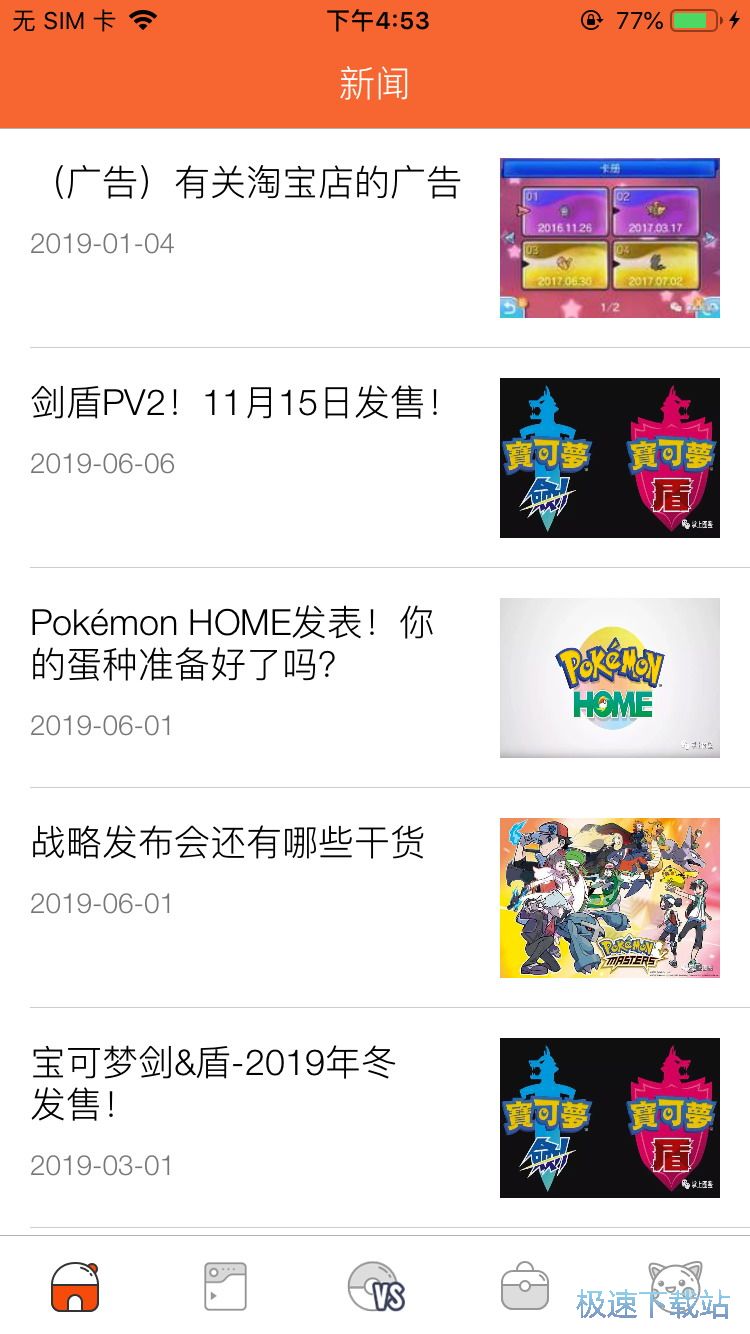
Task: Open the VS battle tab icon
Action: coord(375,1288)
